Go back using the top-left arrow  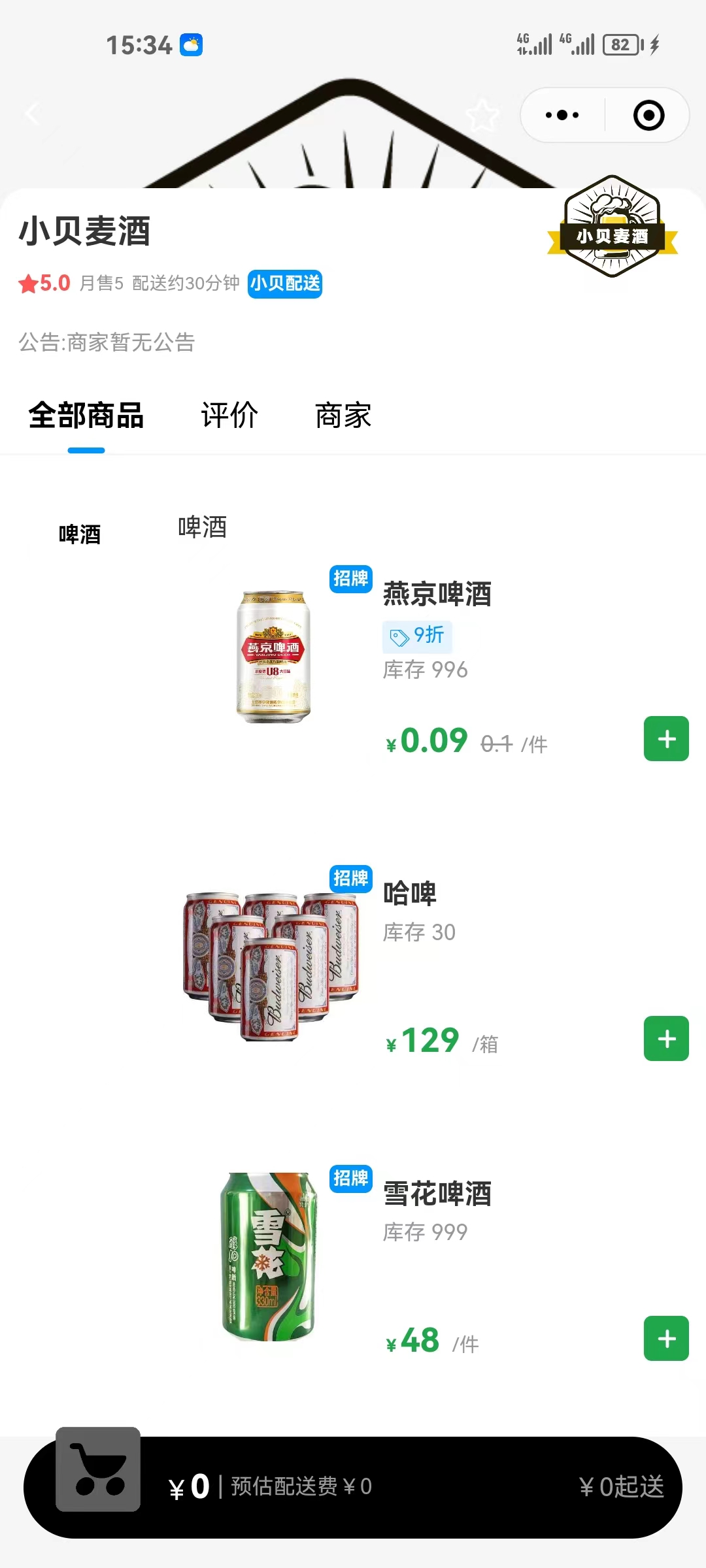[31, 114]
